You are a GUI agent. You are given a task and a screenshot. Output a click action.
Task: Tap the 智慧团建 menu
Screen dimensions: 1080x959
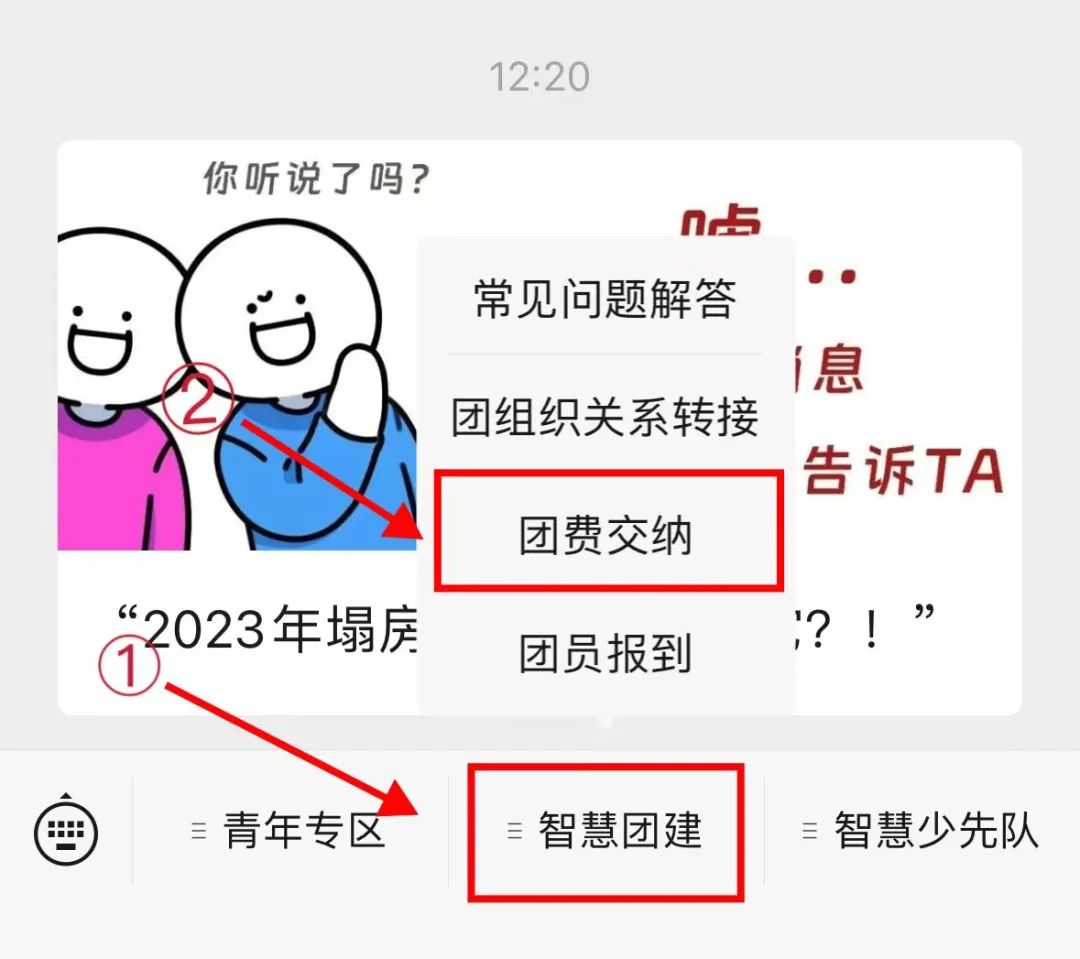(x=607, y=831)
